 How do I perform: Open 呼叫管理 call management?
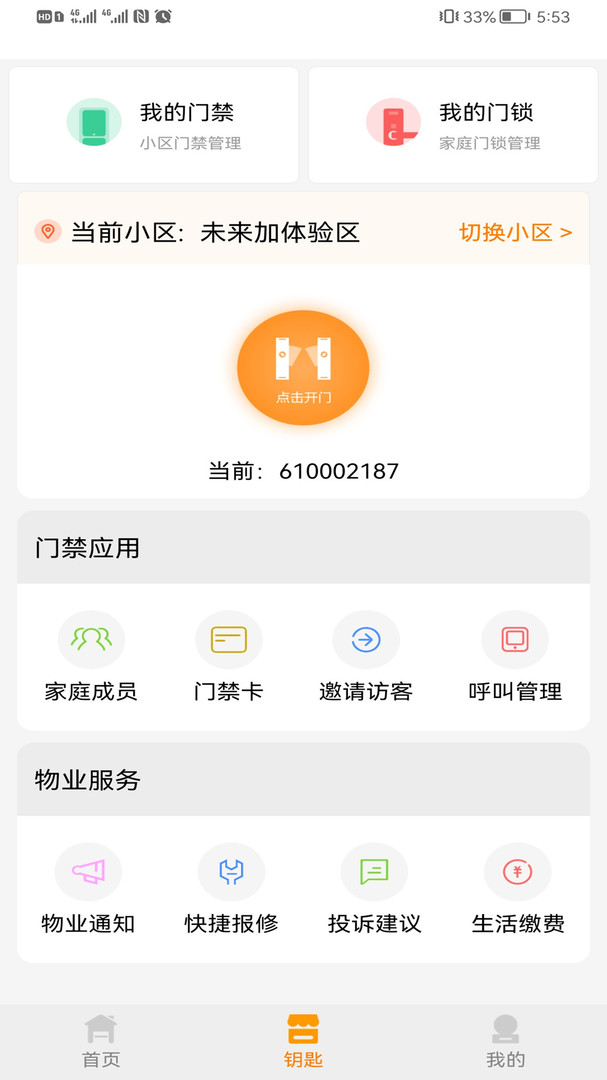[x=515, y=657]
